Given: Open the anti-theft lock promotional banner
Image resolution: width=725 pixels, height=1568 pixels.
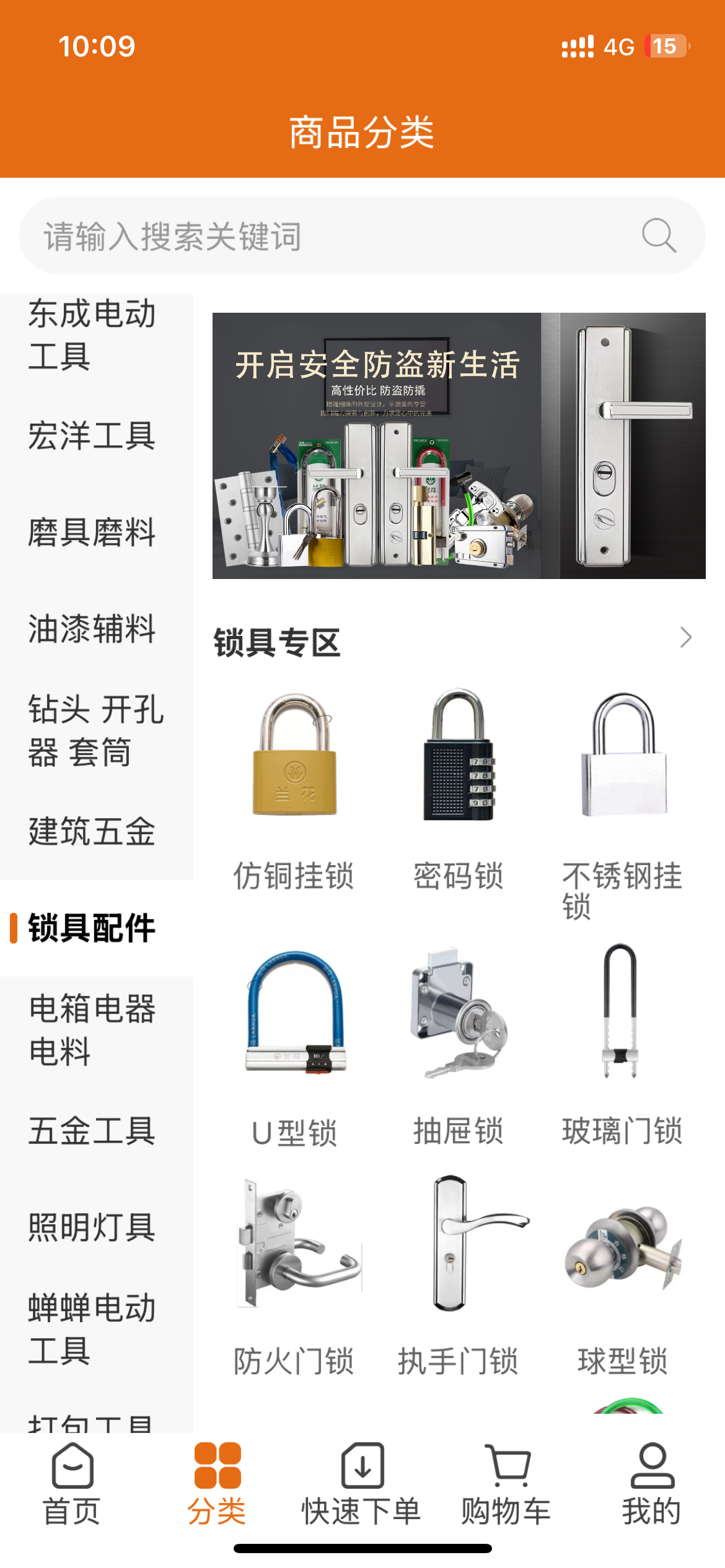Looking at the screenshot, I should [x=459, y=445].
